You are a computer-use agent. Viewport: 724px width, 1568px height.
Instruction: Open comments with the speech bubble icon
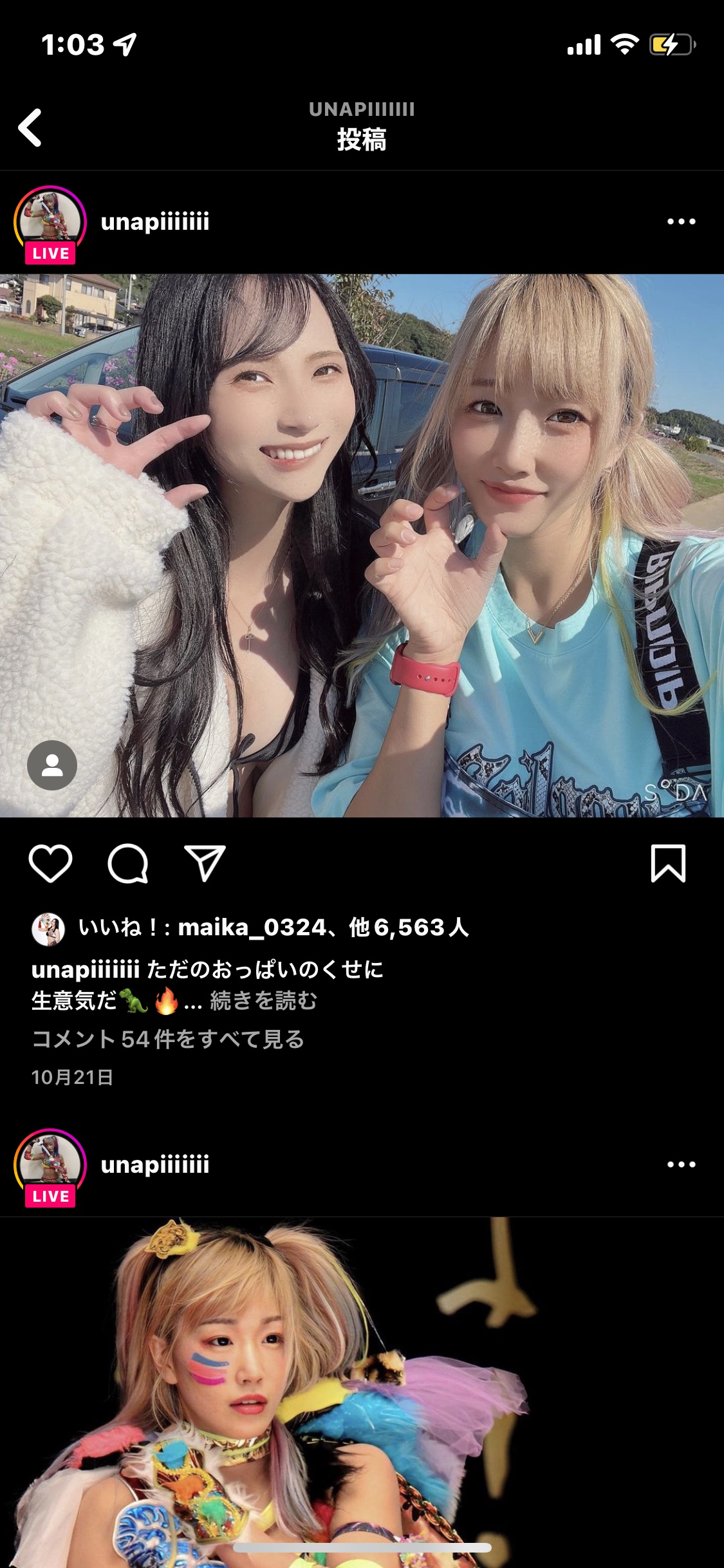127,863
